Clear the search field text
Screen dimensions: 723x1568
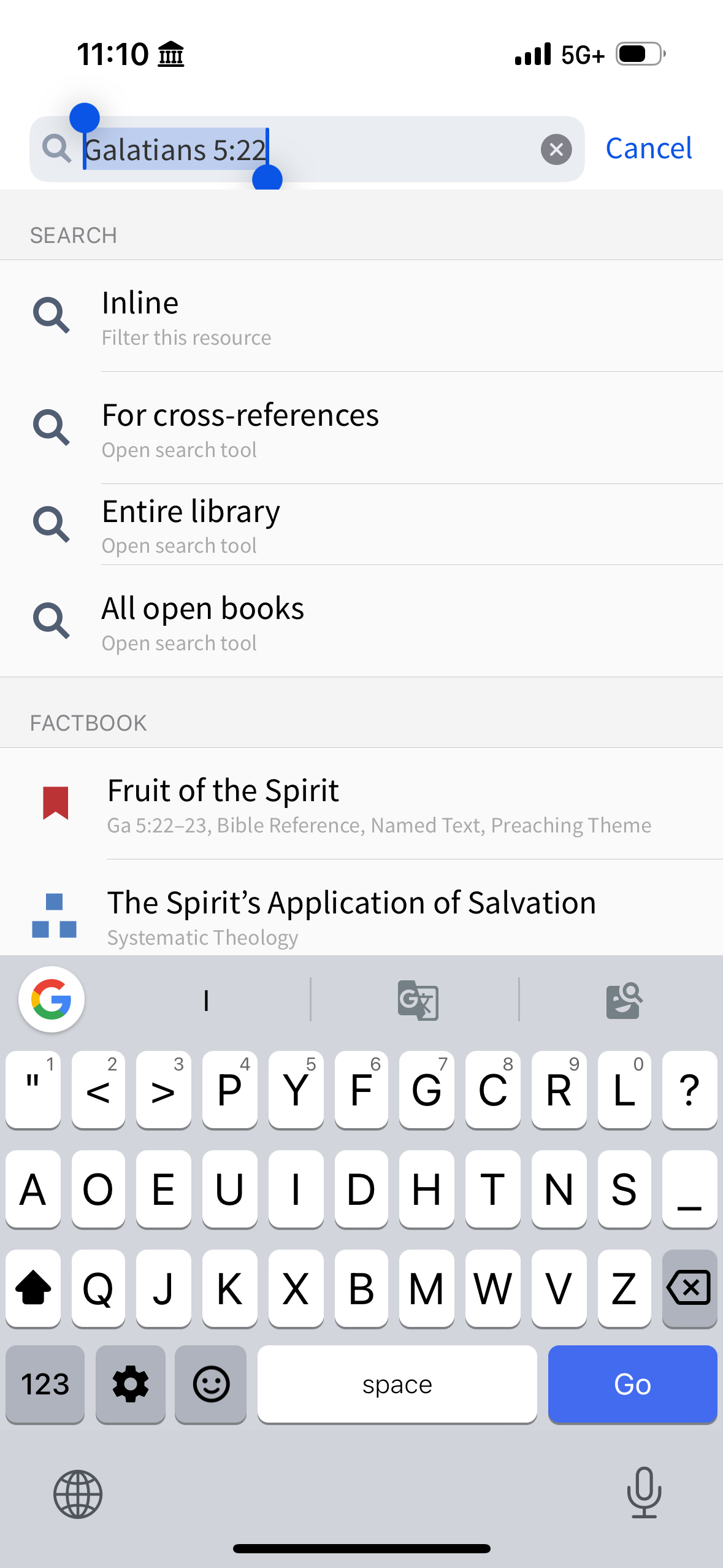tap(556, 150)
